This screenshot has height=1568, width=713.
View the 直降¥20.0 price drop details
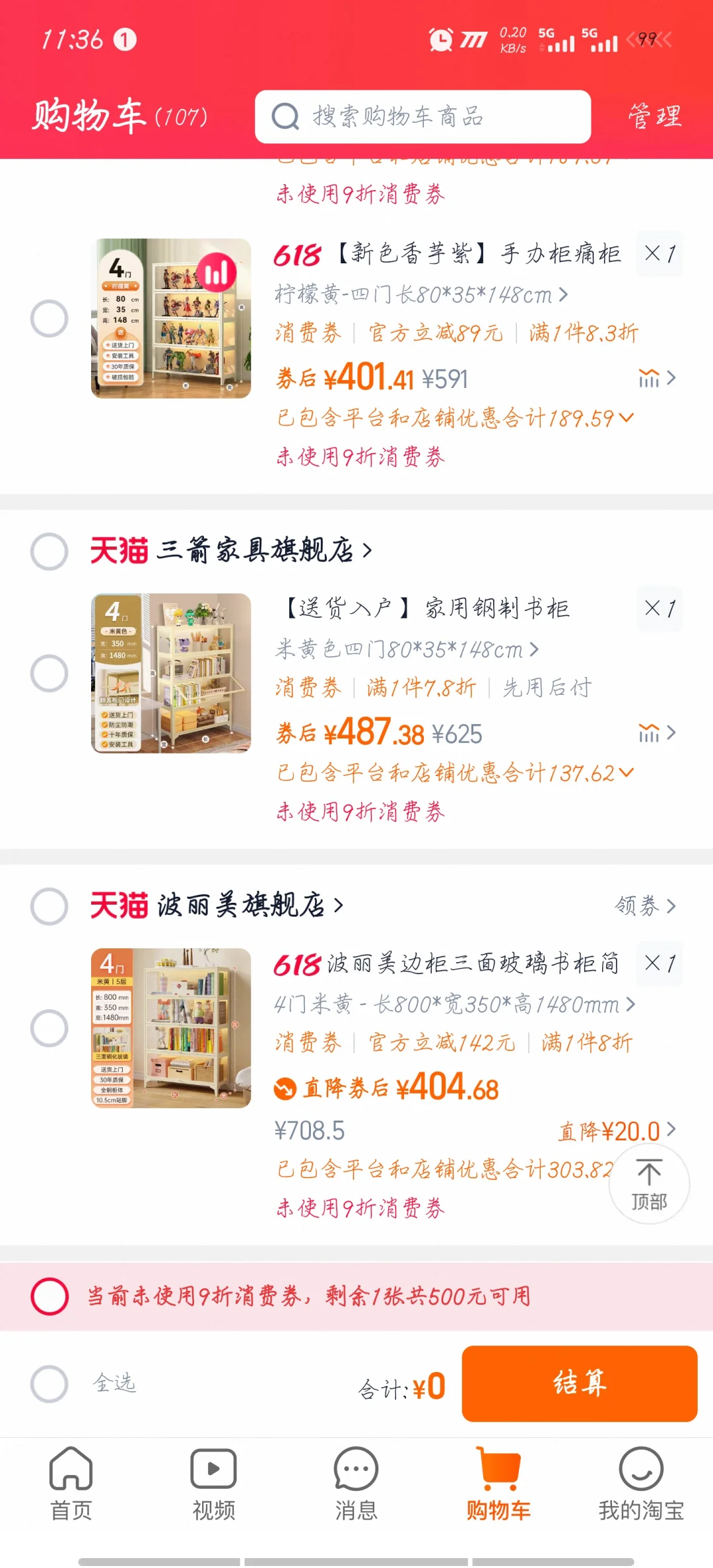click(617, 1131)
